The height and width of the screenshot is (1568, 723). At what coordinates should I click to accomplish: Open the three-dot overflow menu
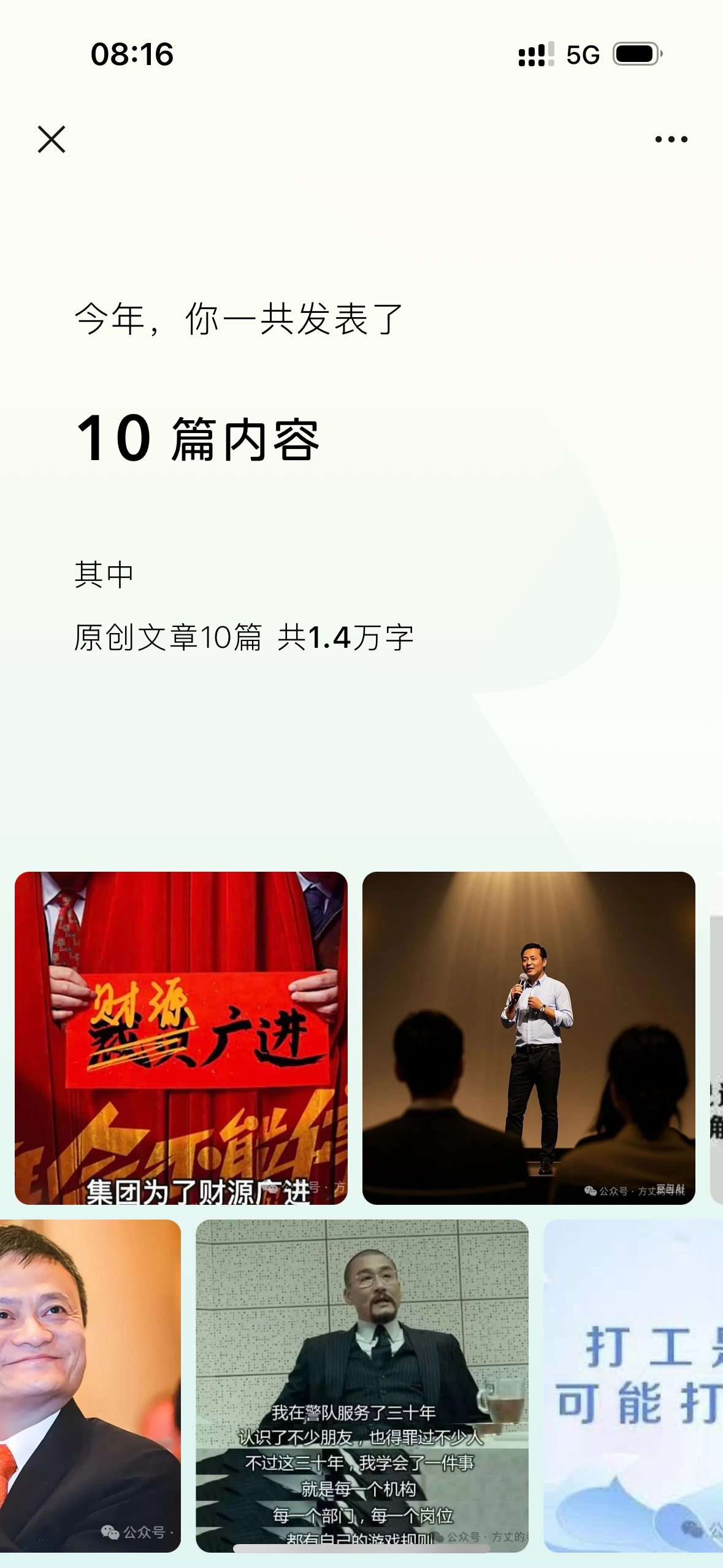pos(671,139)
